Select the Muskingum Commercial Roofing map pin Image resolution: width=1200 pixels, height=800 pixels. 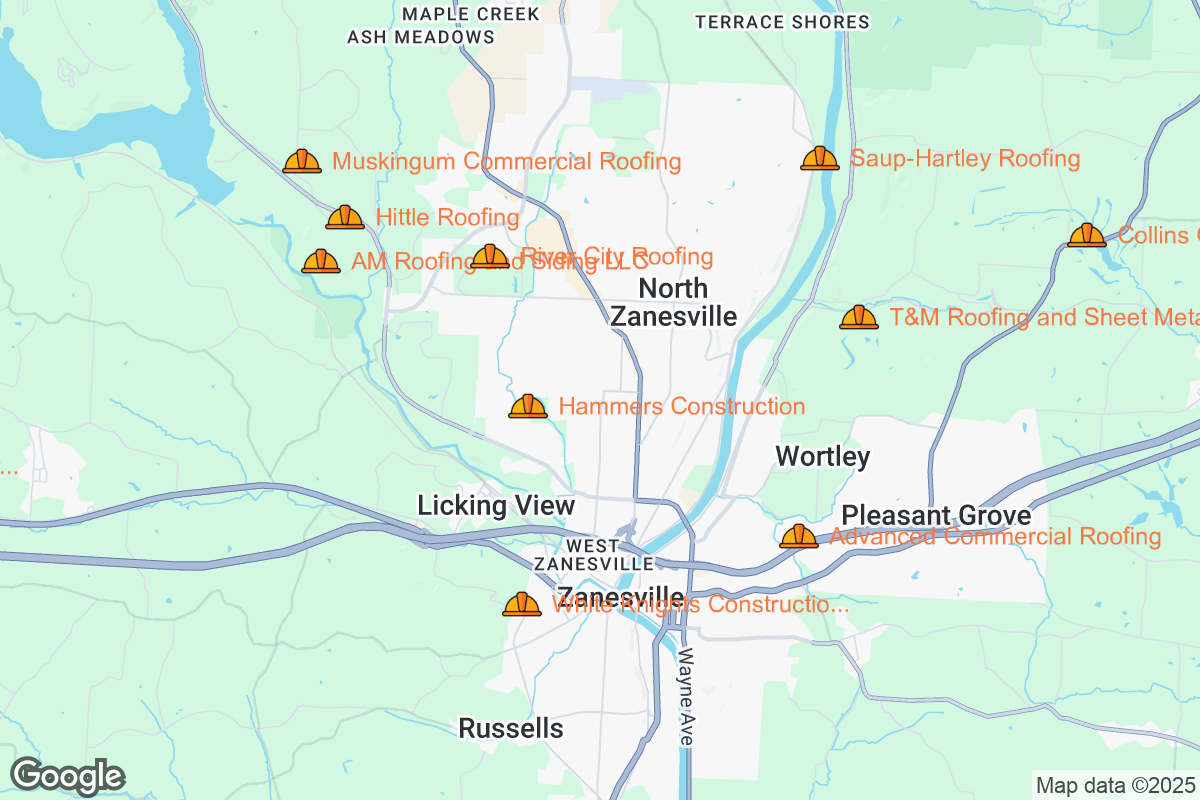[x=302, y=161]
